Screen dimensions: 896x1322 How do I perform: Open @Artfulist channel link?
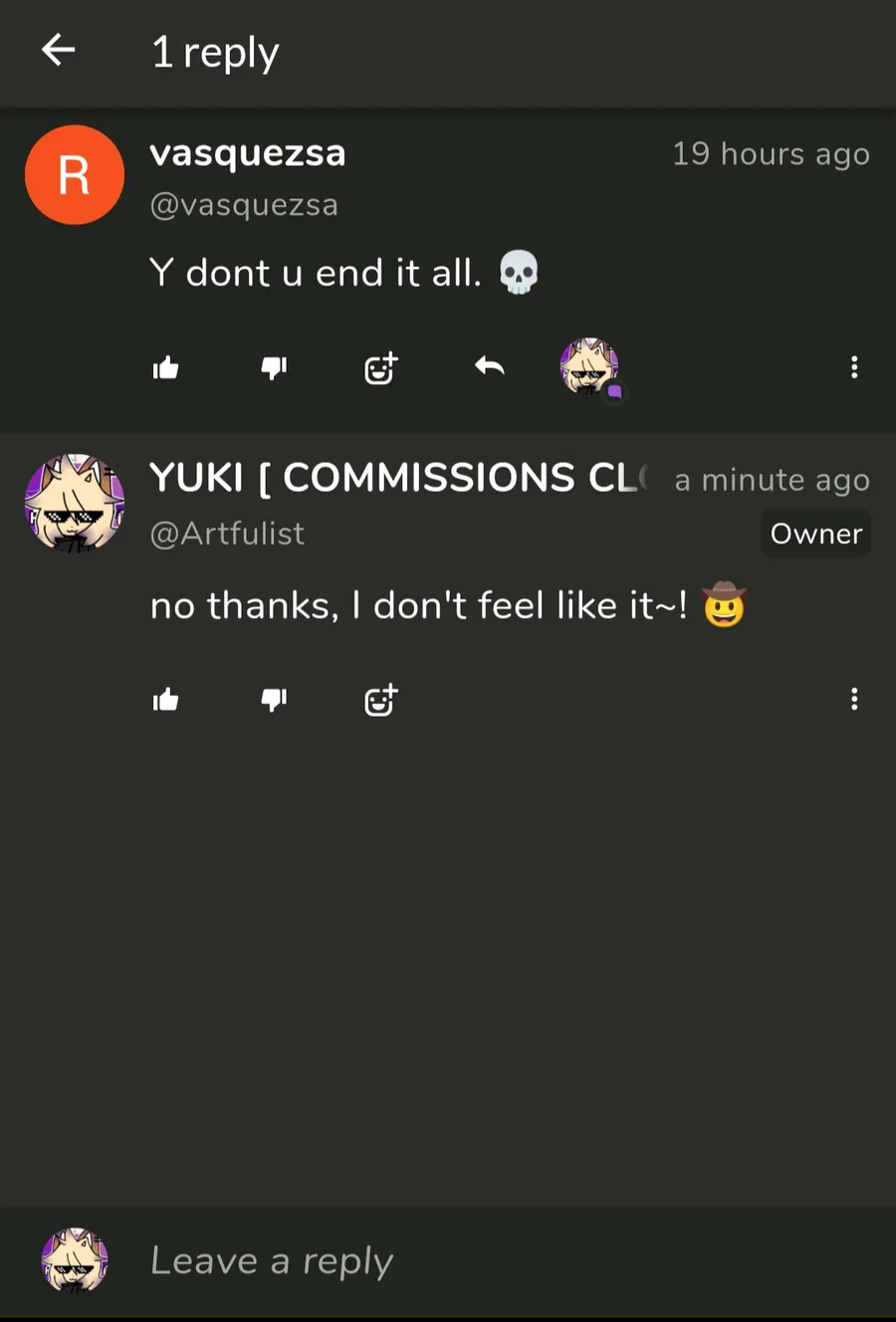[227, 534]
